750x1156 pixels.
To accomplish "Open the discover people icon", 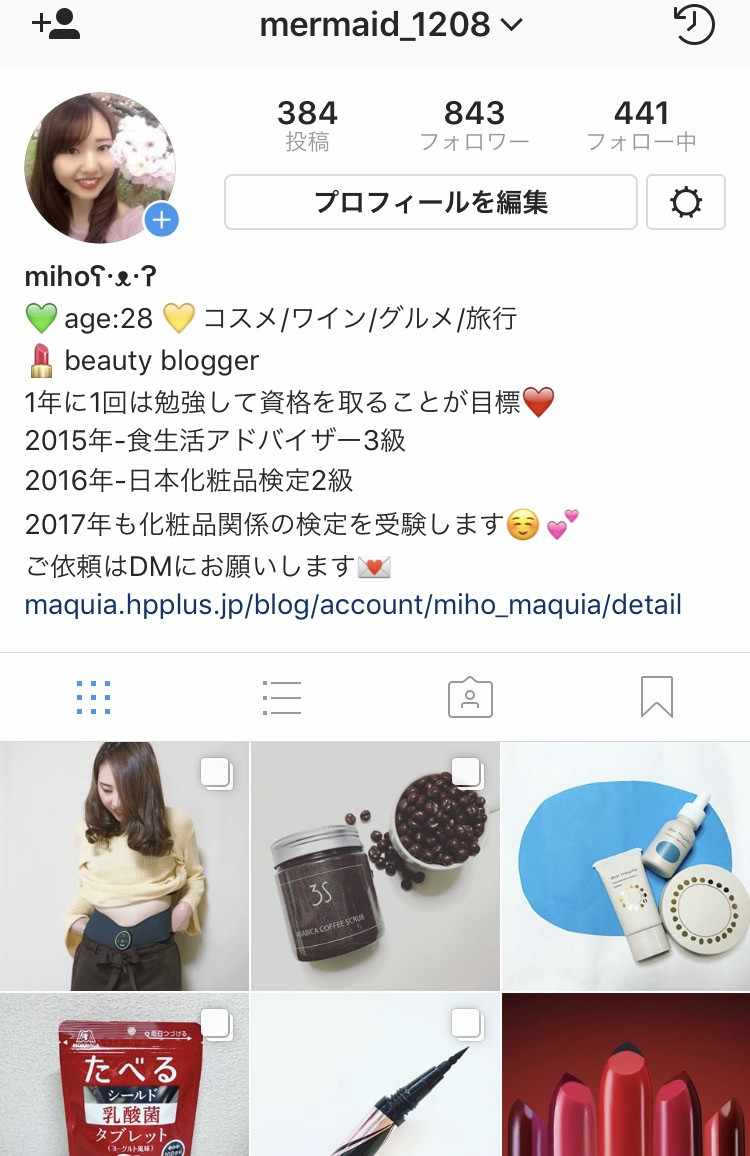I will click(x=56, y=24).
